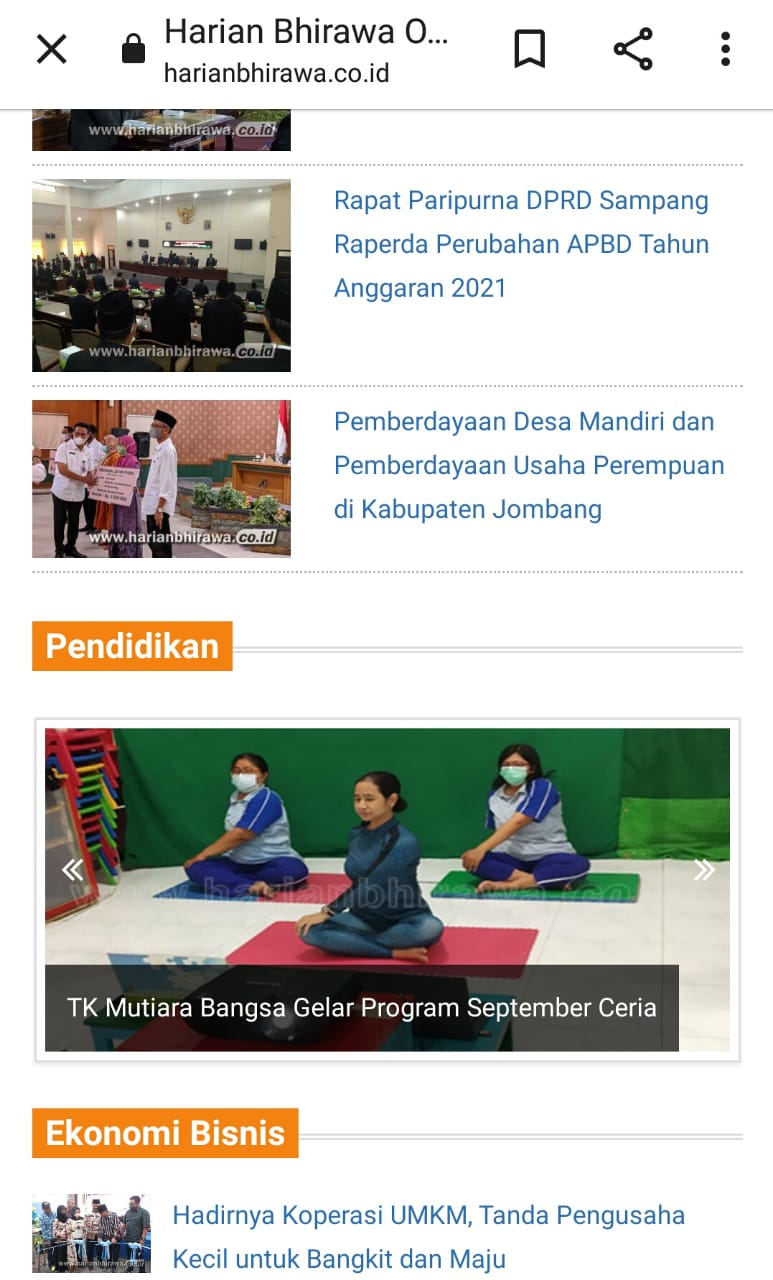Read Pemberdayaan Desa Mandiri Jombang article
Viewport: 773px width, 1280px height.
(x=529, y=465)
